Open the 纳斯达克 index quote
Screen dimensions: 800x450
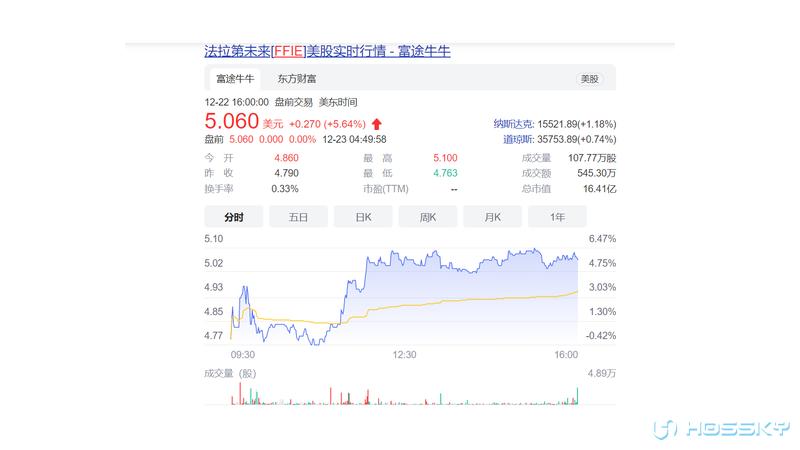(x=514, y=124)
